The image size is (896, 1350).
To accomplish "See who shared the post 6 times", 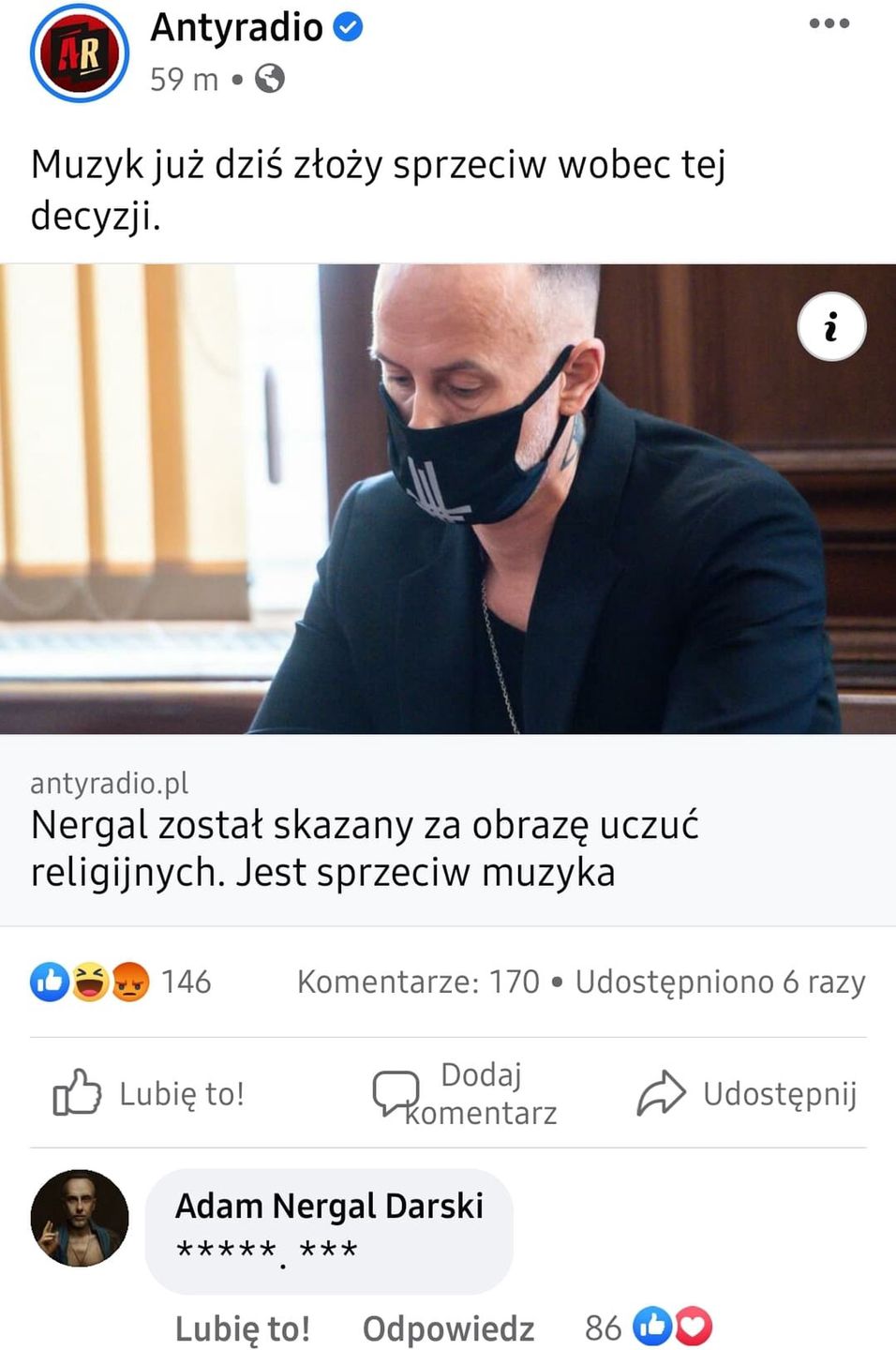I will 720,982.
